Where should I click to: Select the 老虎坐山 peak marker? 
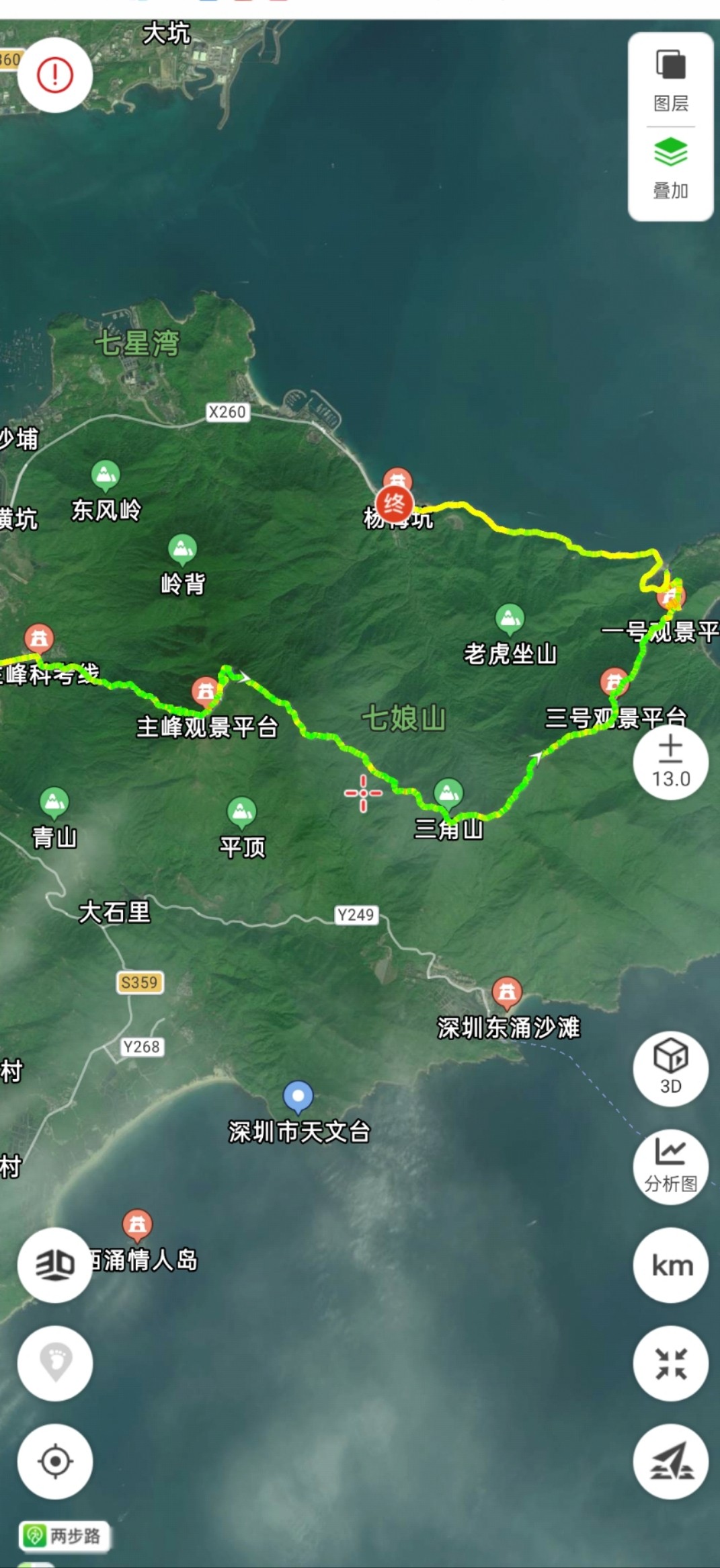510,620
